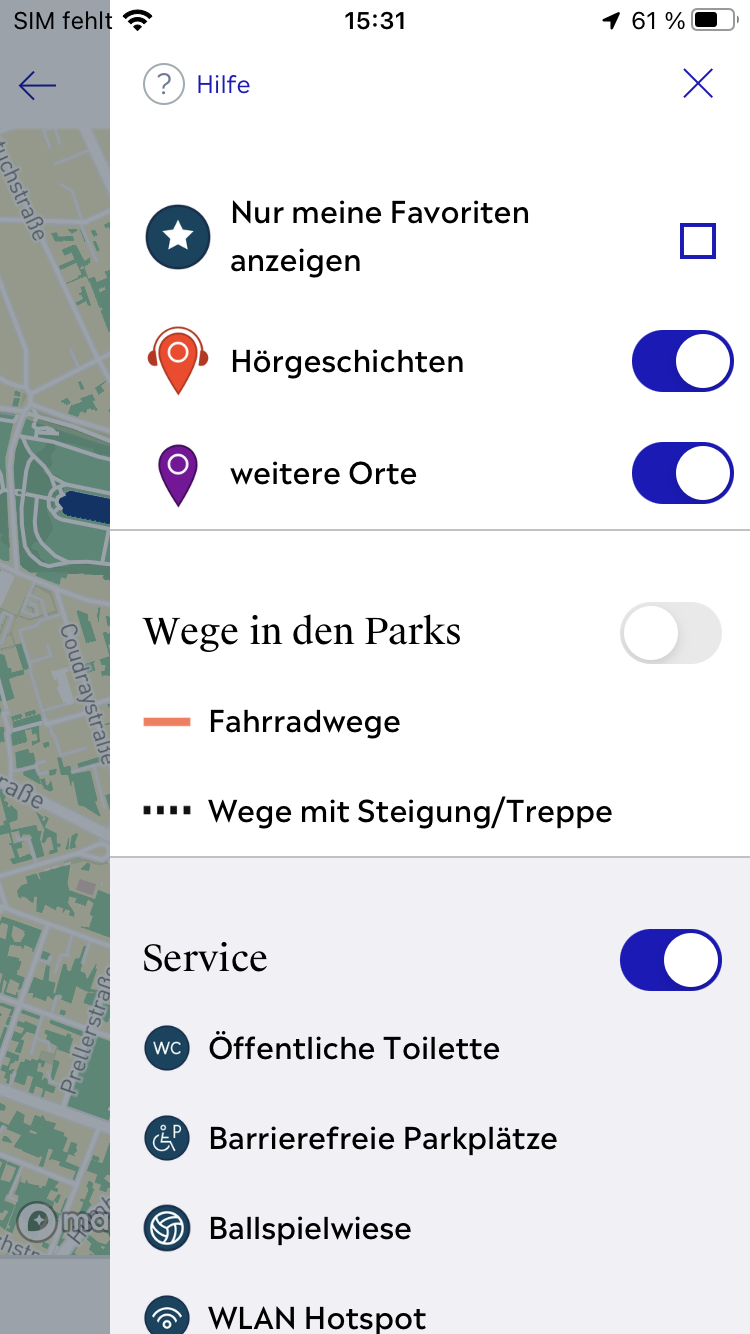Turn off the 'weitere Orte' switch

[683, 473]
